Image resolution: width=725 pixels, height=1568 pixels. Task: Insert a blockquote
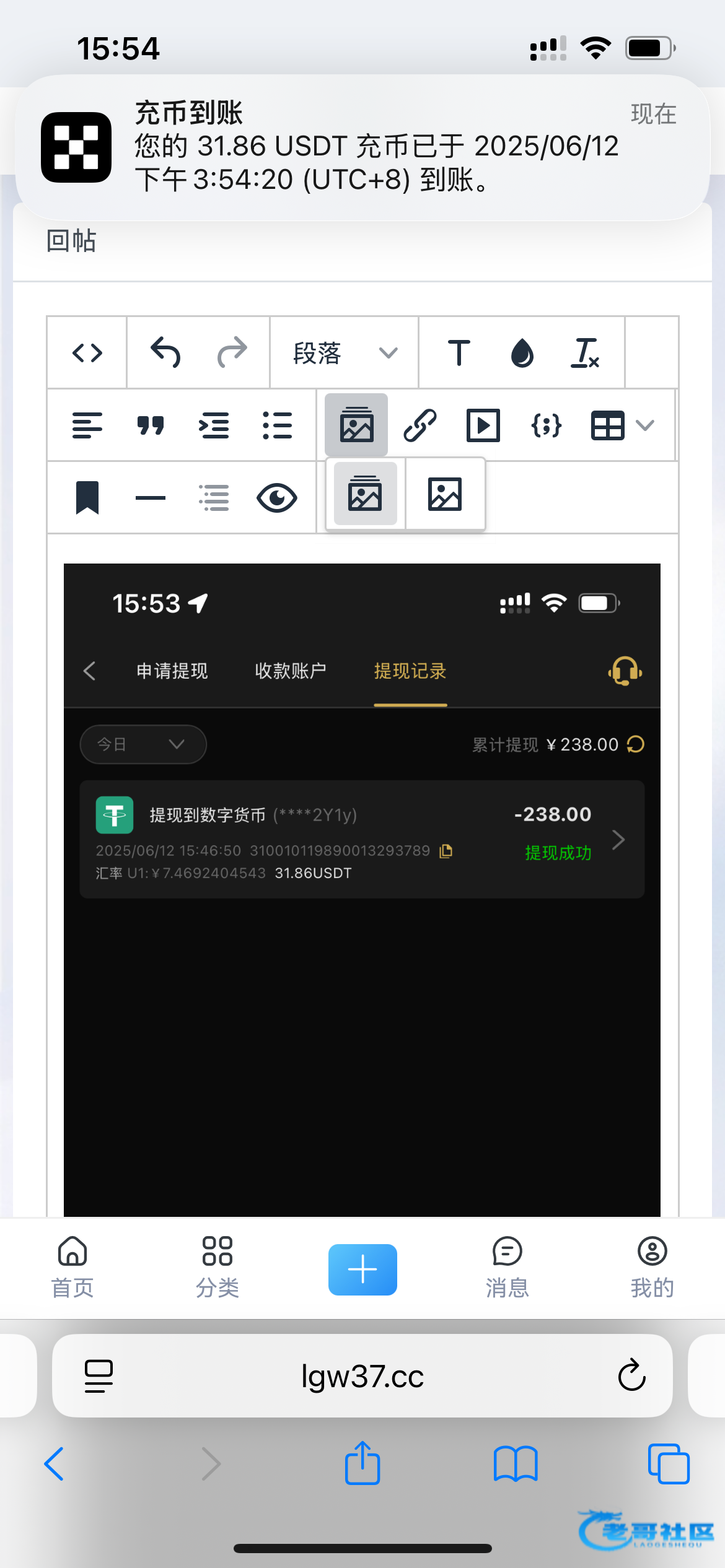(x=151, y=425)
